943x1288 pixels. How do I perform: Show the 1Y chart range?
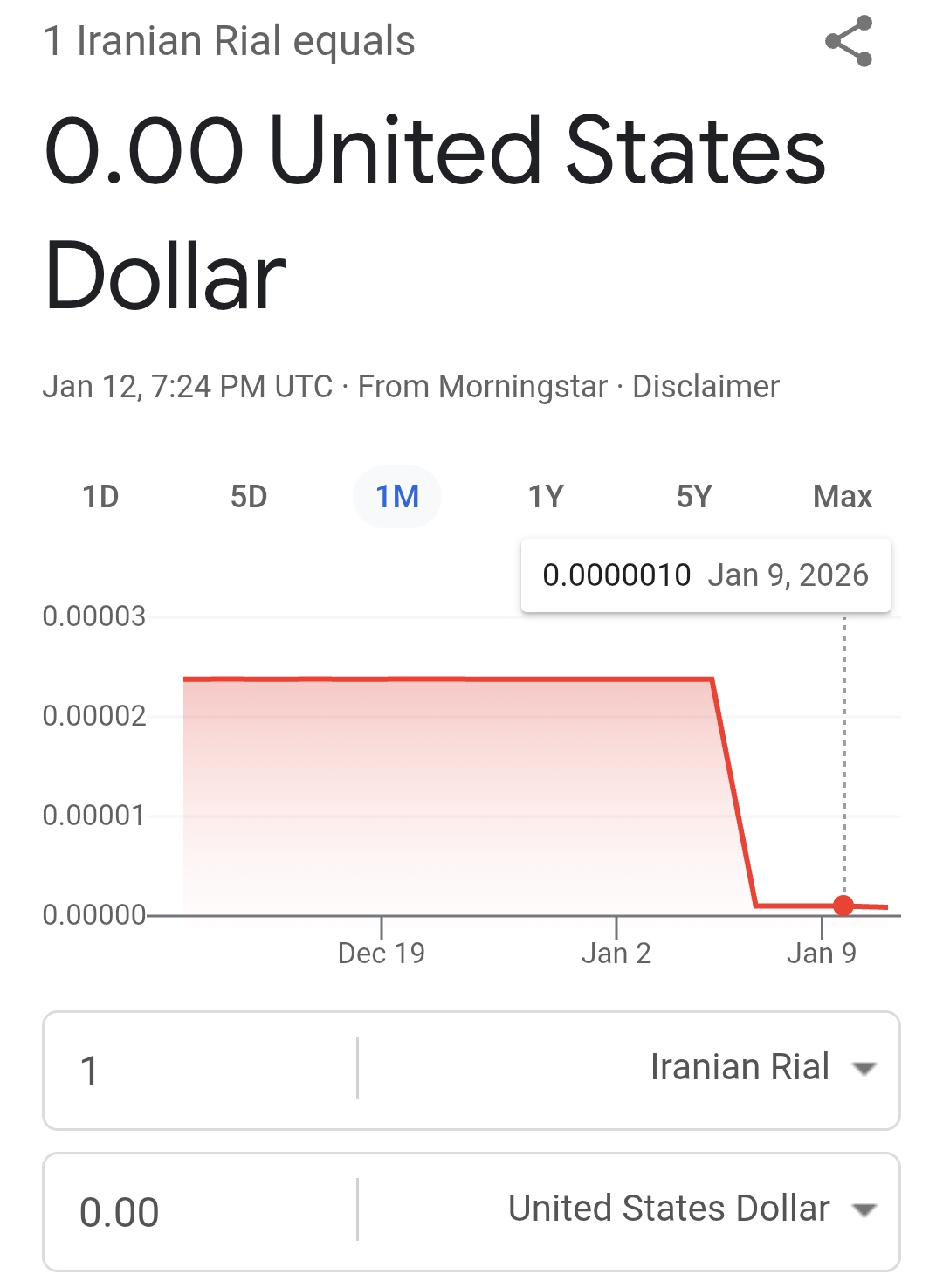[x=546, y=497]
